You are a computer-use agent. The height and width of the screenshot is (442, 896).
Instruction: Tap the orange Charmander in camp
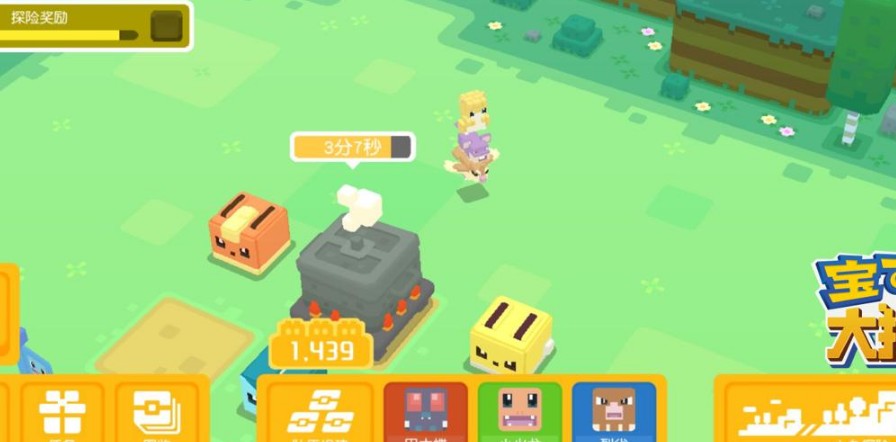[250, 232]
